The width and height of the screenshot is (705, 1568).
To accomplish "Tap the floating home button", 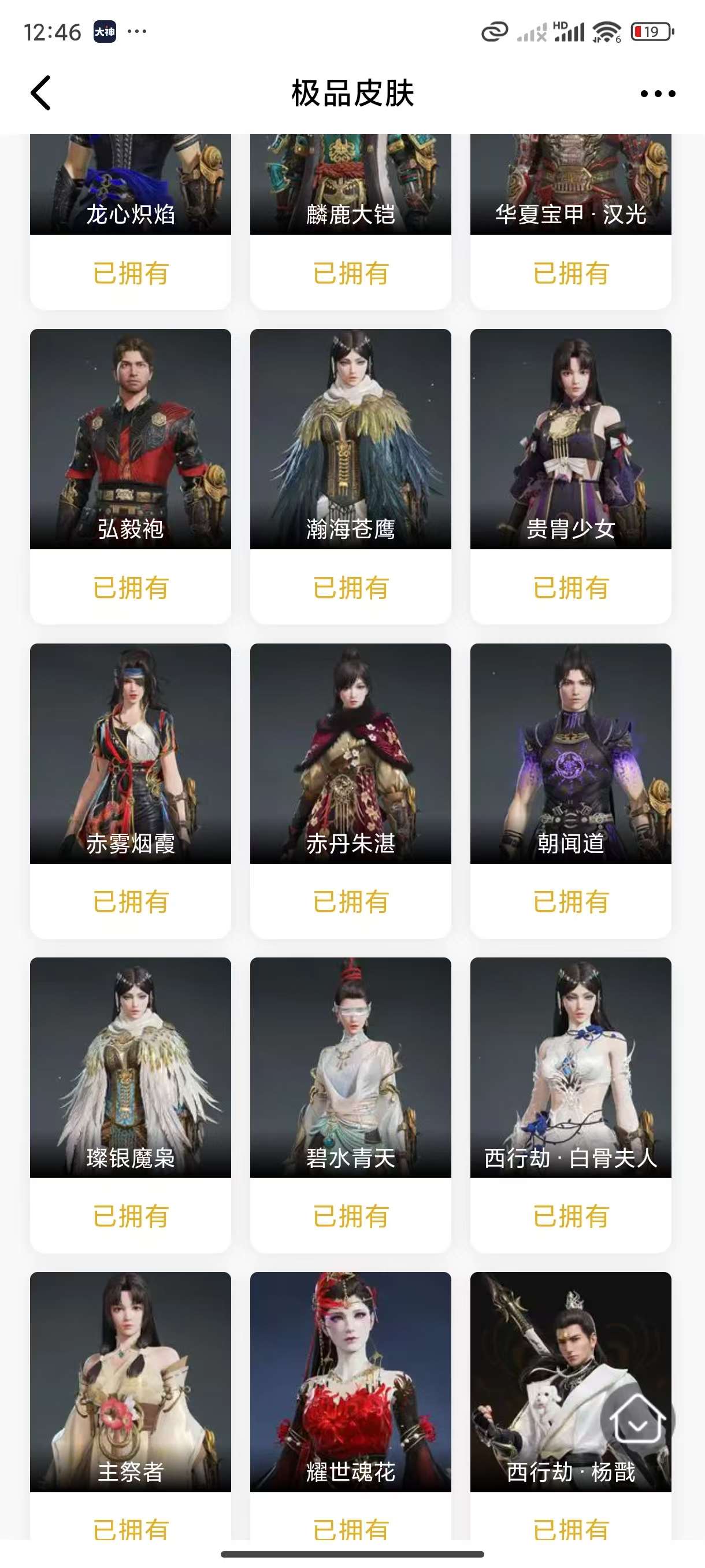I will 637,1419.
